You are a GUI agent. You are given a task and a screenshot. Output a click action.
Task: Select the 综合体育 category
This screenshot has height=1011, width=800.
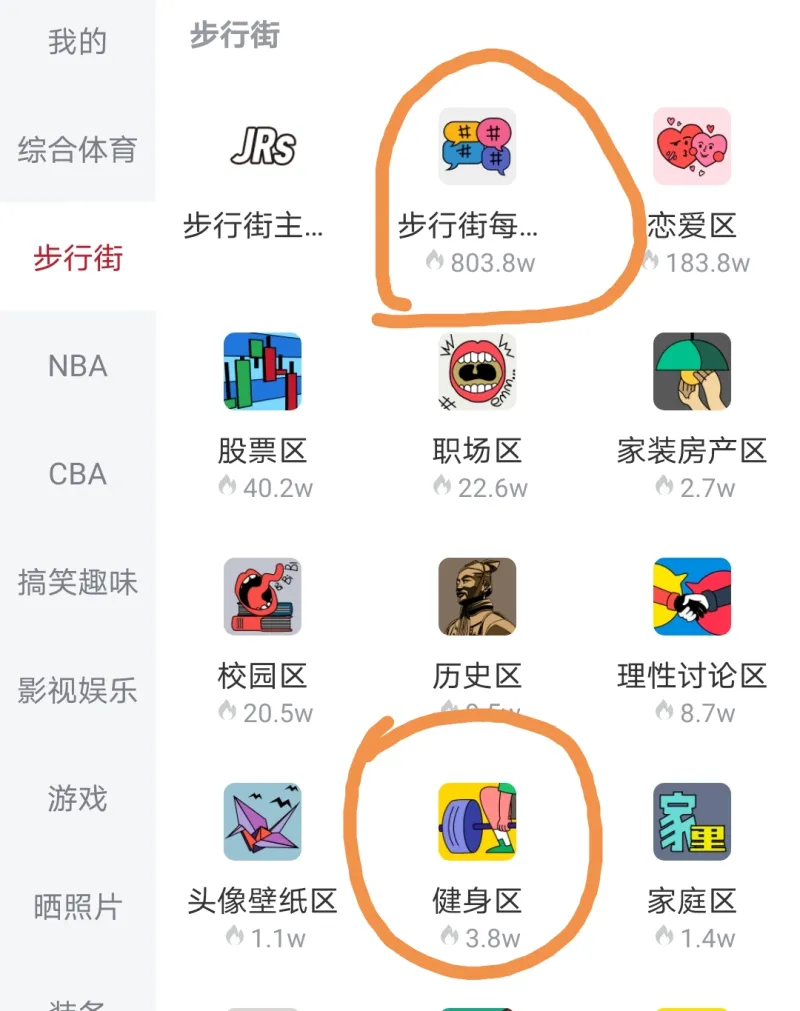tap(77, 150)
